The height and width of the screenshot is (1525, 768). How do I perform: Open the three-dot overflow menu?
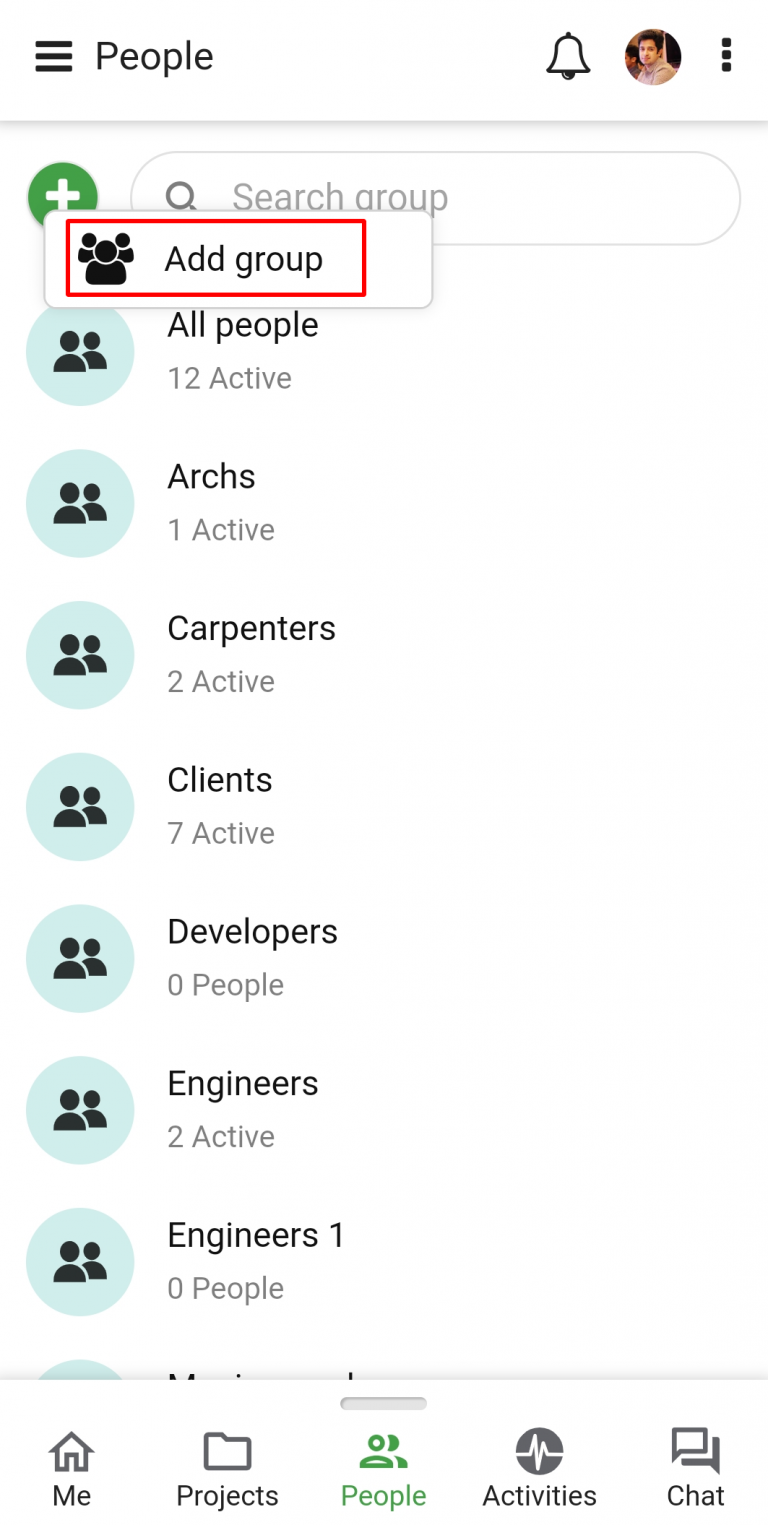pyautogui.click(x=726, y=57)
